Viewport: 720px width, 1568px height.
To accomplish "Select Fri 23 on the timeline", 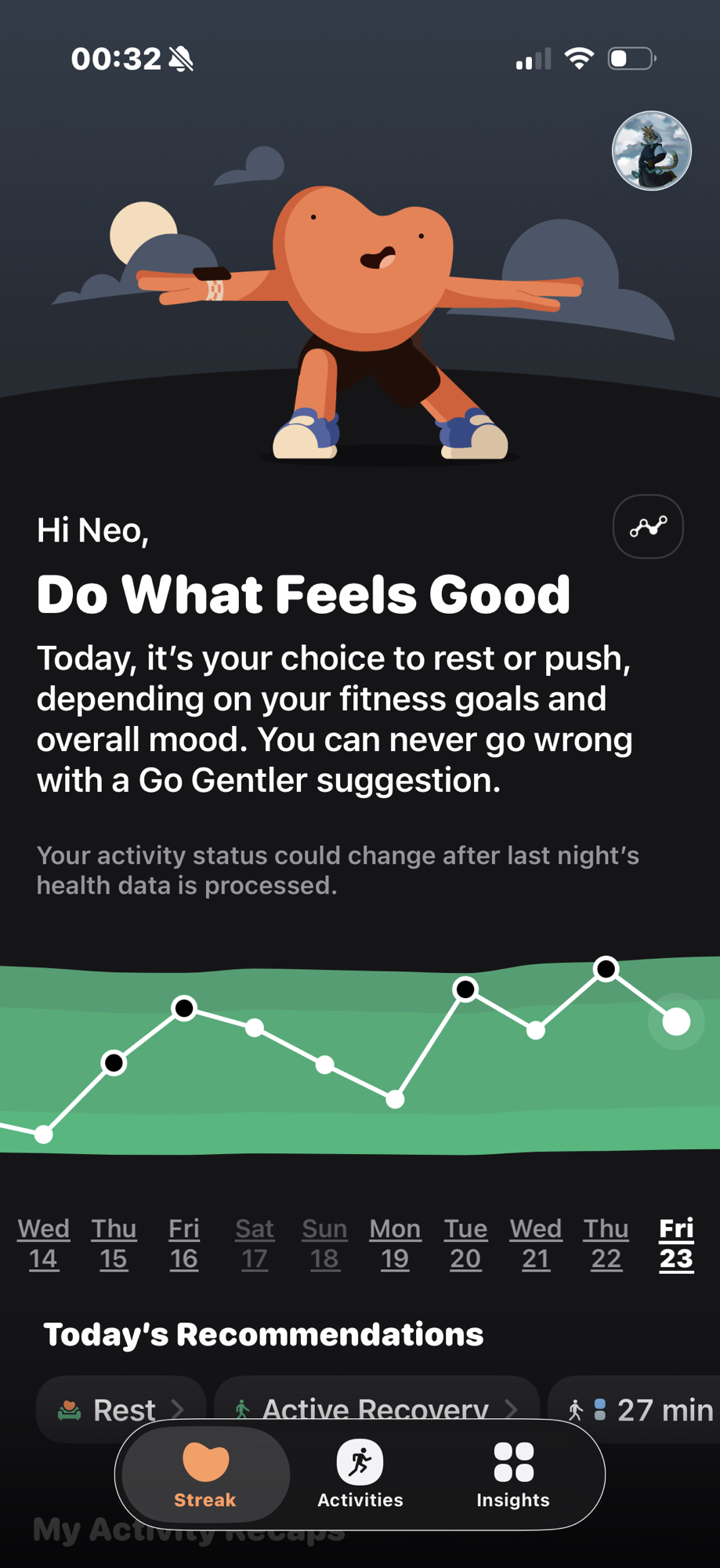I will pyautogui.click(x=676, y=1243).
